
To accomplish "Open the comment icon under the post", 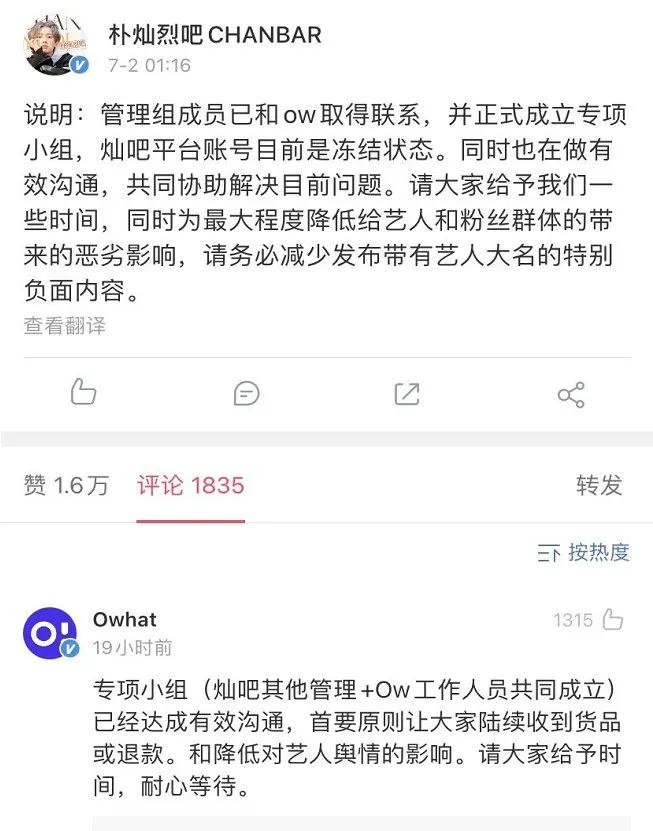I will [246, 393].
